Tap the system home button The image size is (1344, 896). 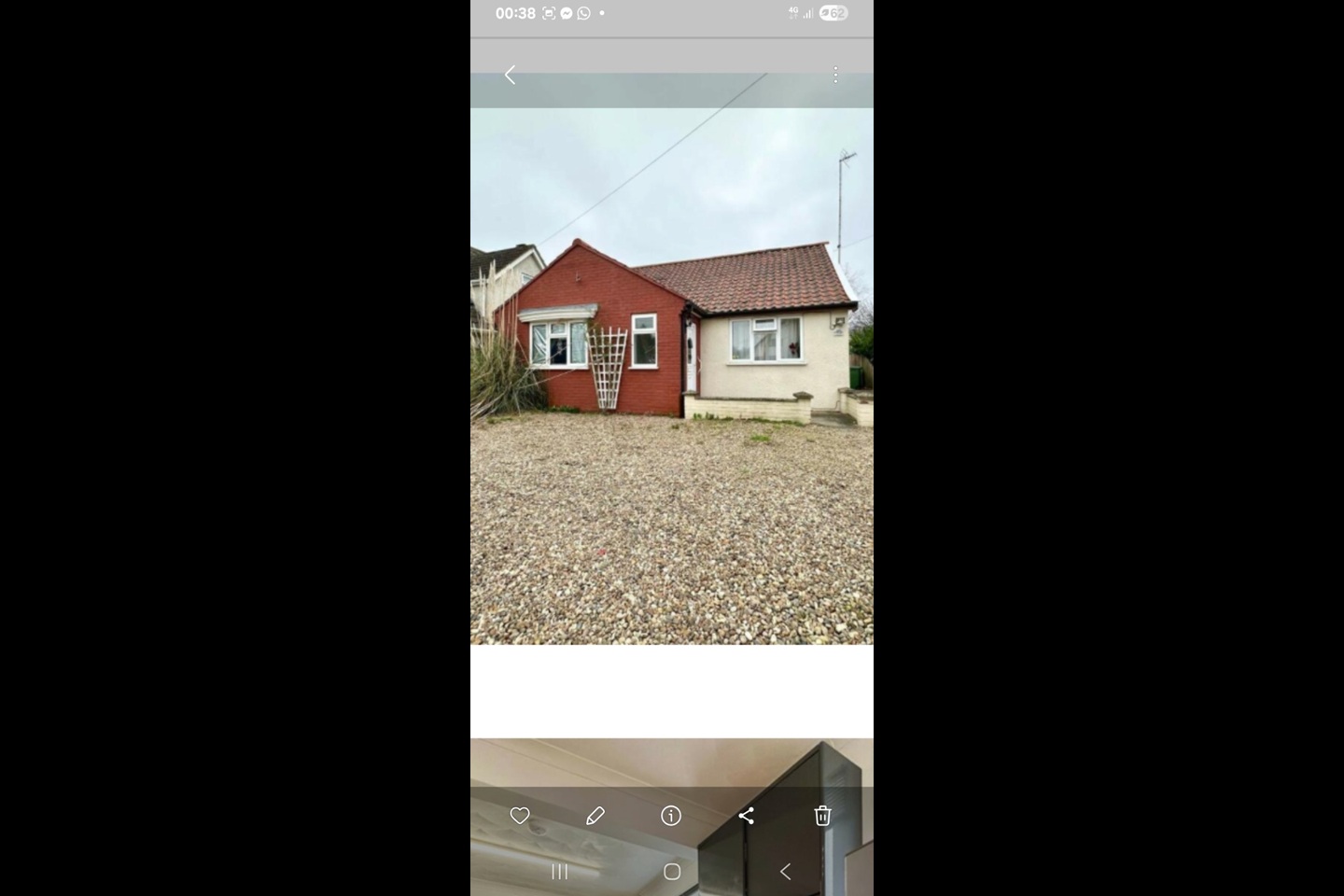click(x=672, y=872)
